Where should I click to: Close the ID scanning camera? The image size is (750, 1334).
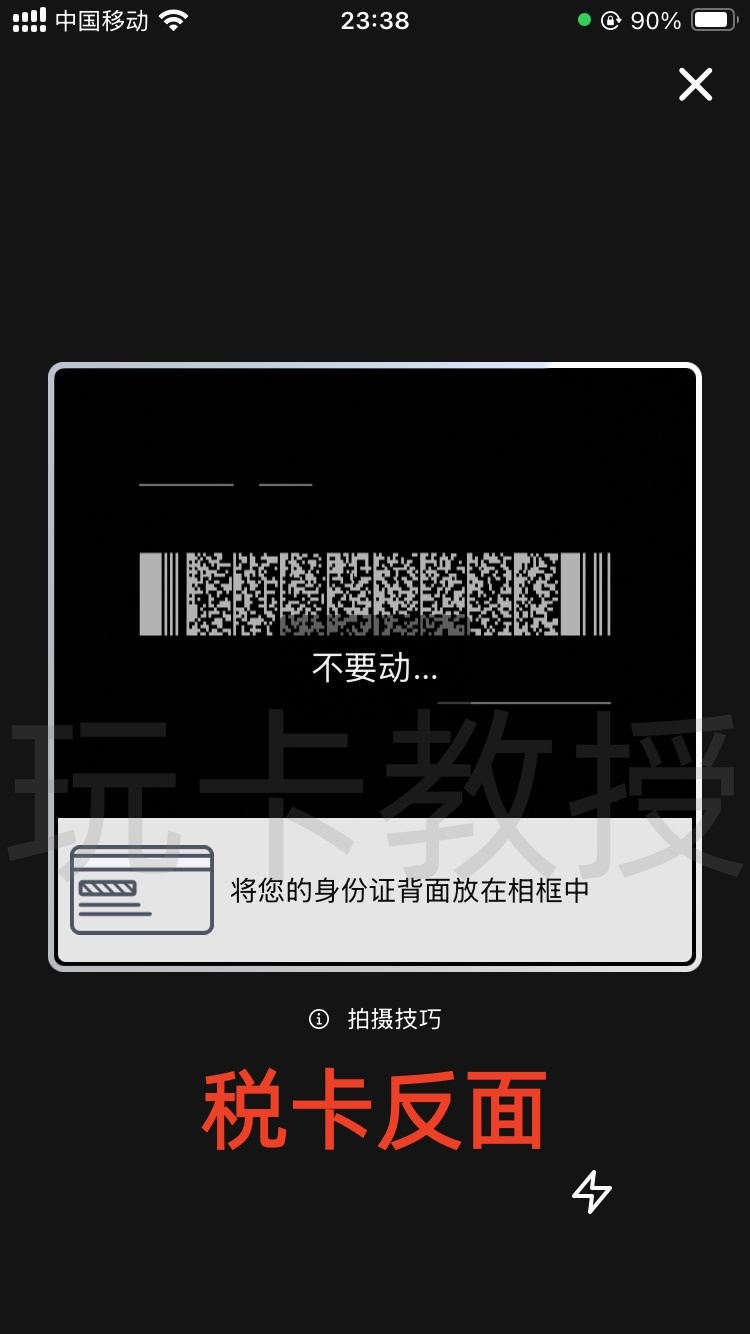(x=695, y=85)
